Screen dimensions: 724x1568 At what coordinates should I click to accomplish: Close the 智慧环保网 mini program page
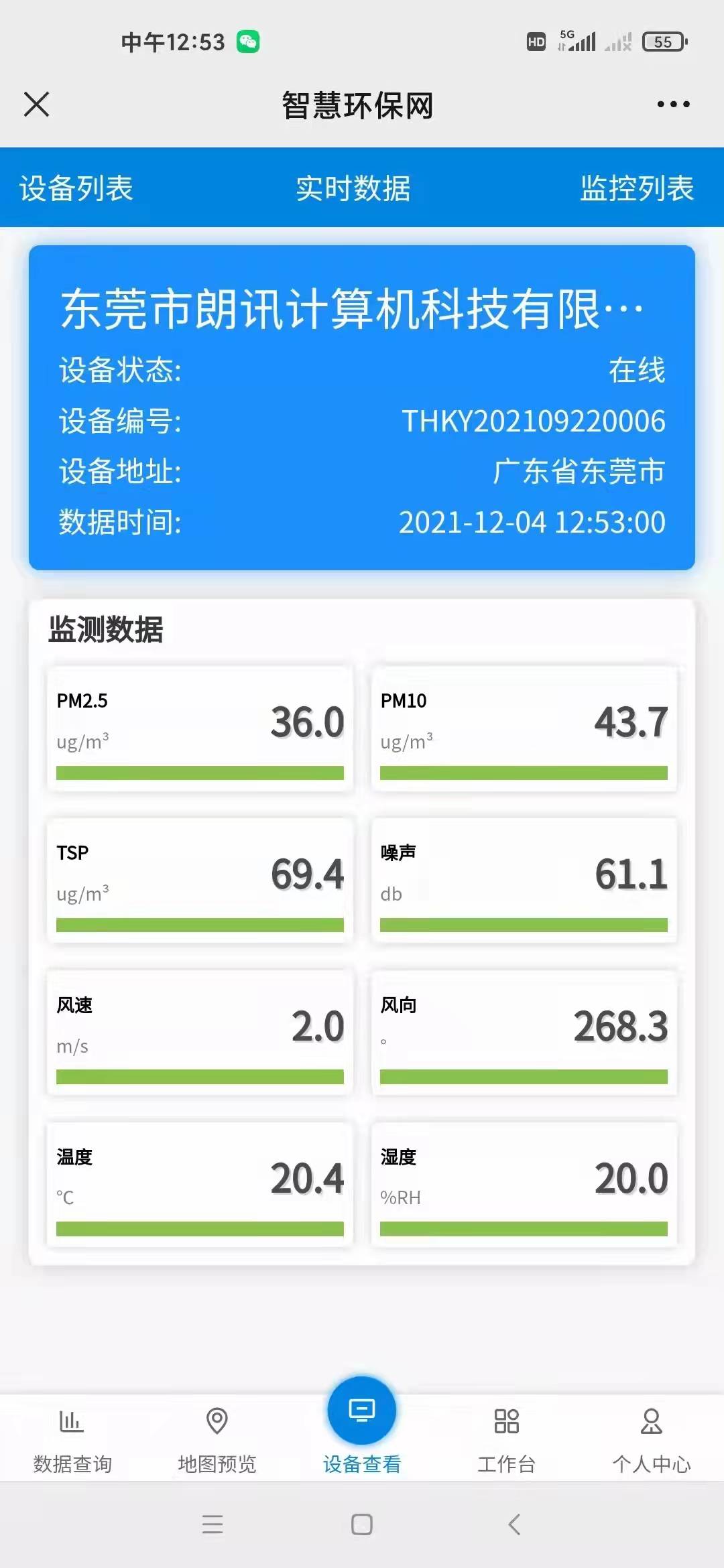[36, 105]
